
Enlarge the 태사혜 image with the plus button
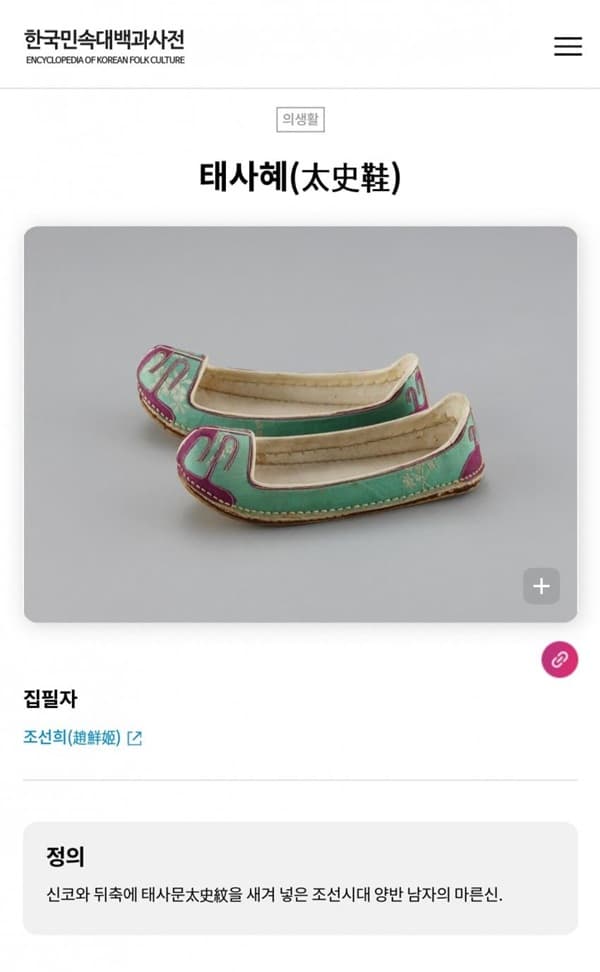pos(541,586)
